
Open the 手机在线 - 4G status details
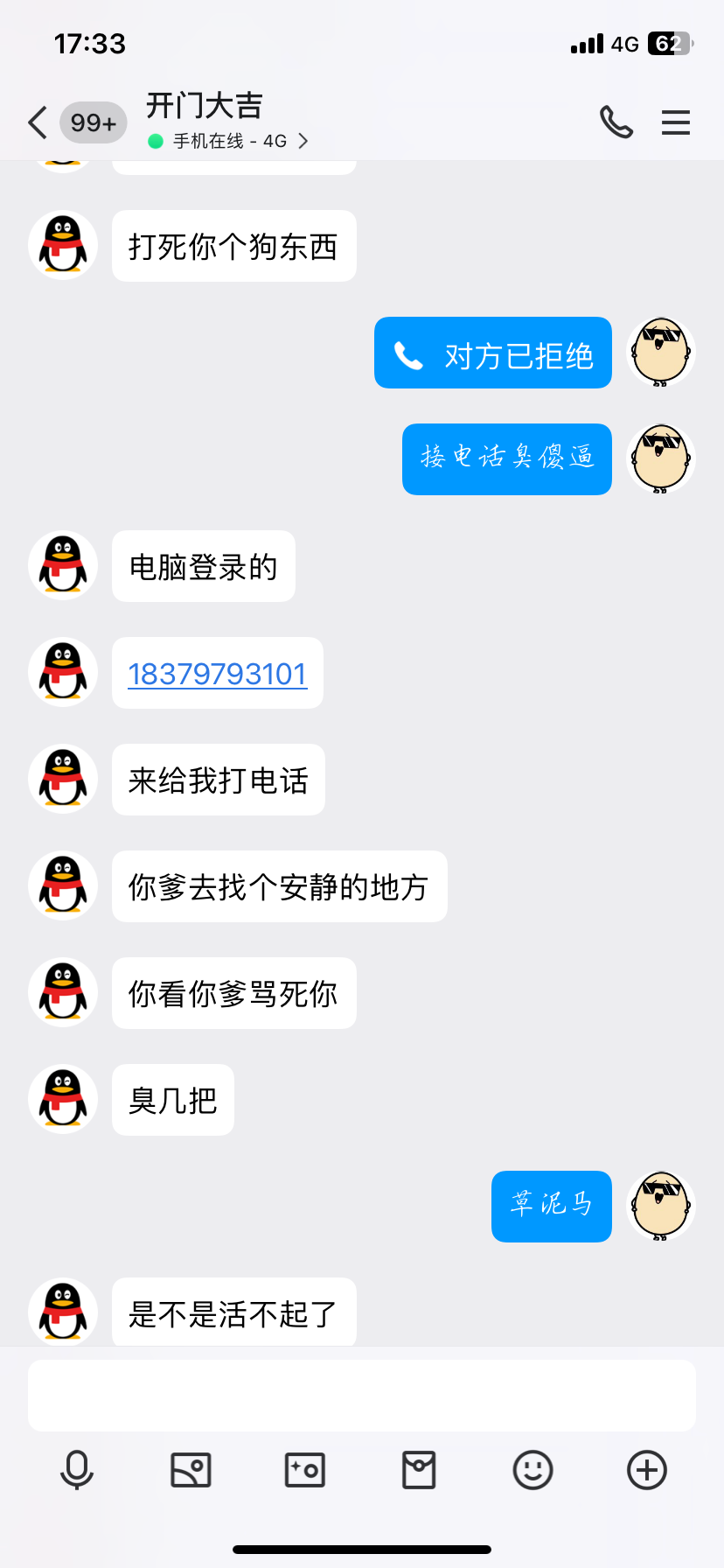coord(229,141)
